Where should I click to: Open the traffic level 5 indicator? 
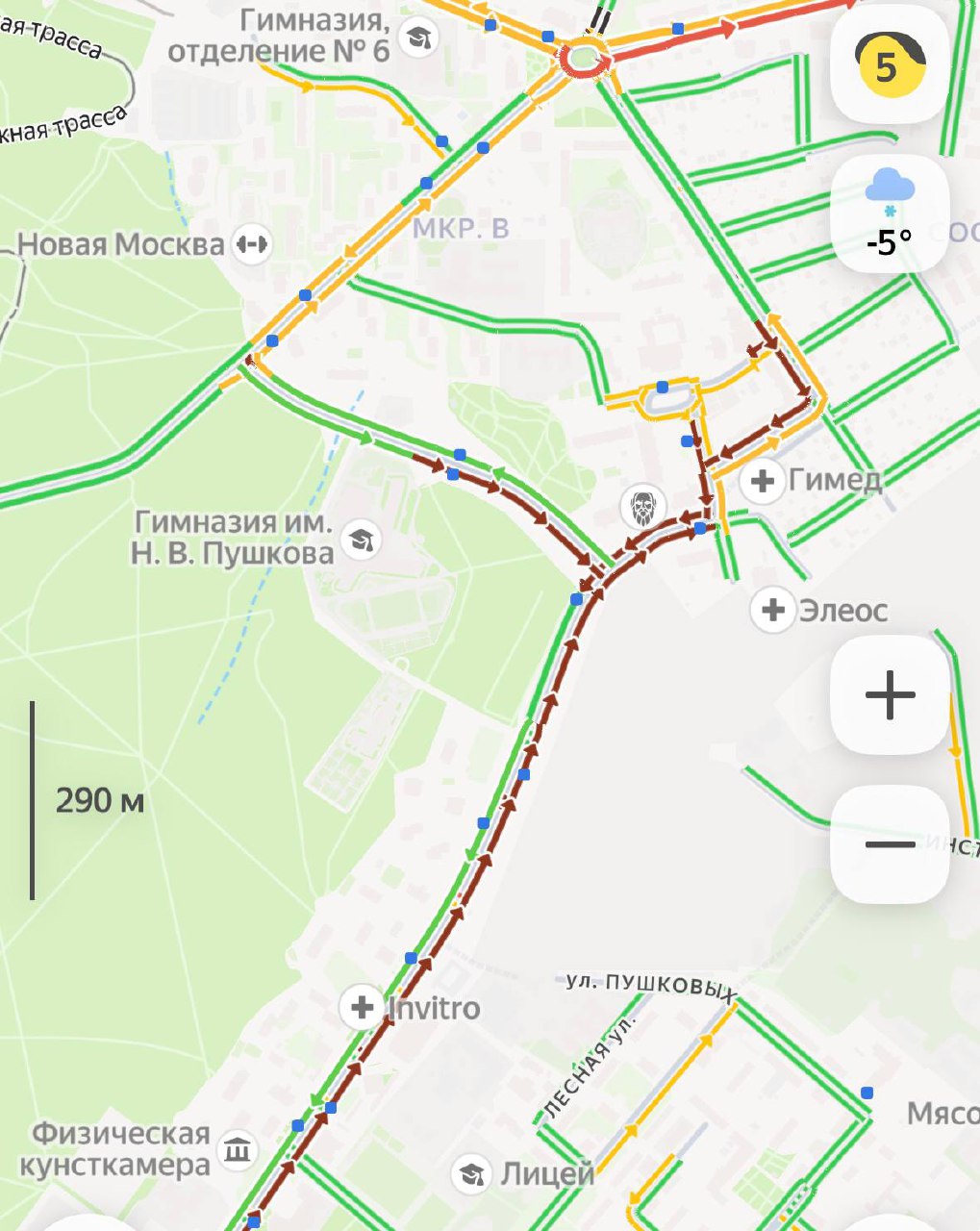pos(889,64)
